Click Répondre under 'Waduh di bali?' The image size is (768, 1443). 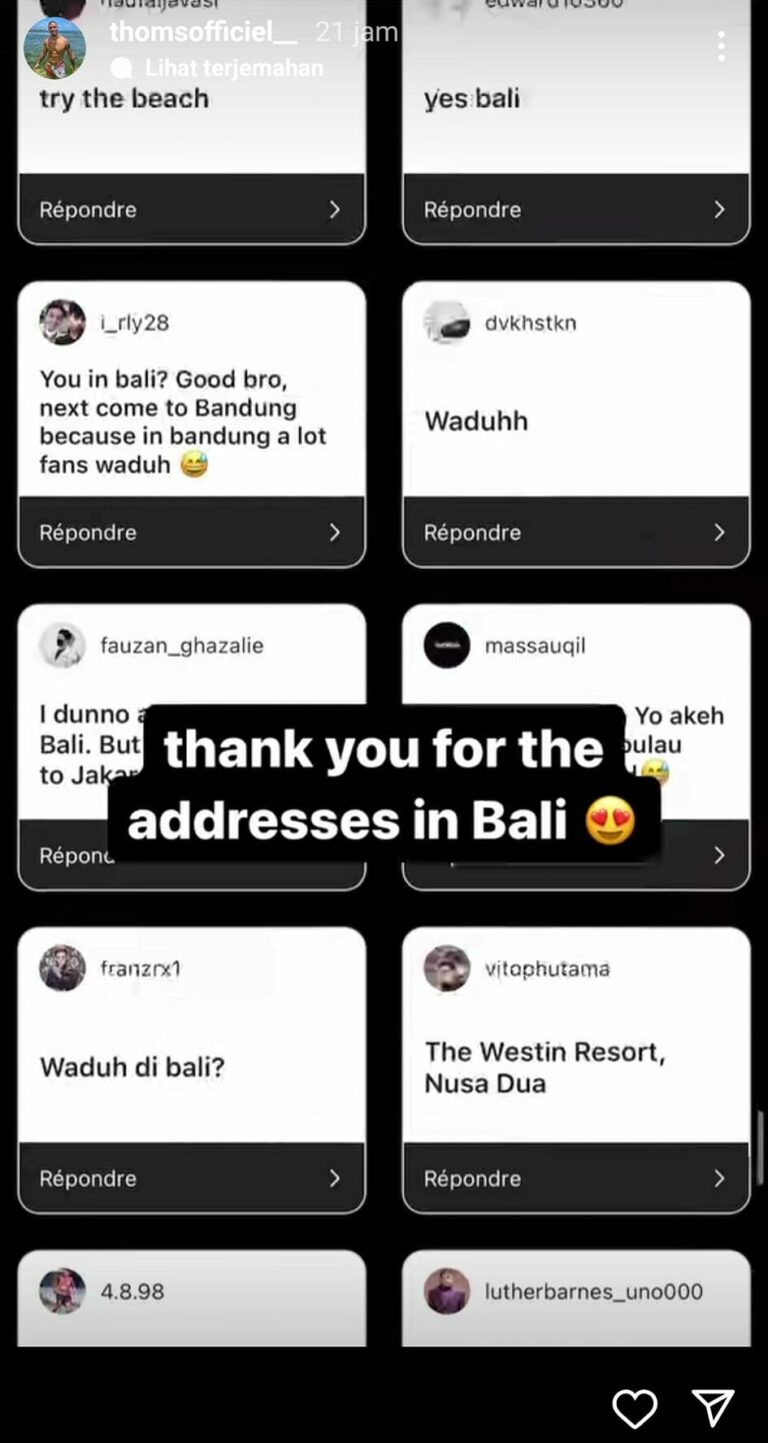[87, 1178]
